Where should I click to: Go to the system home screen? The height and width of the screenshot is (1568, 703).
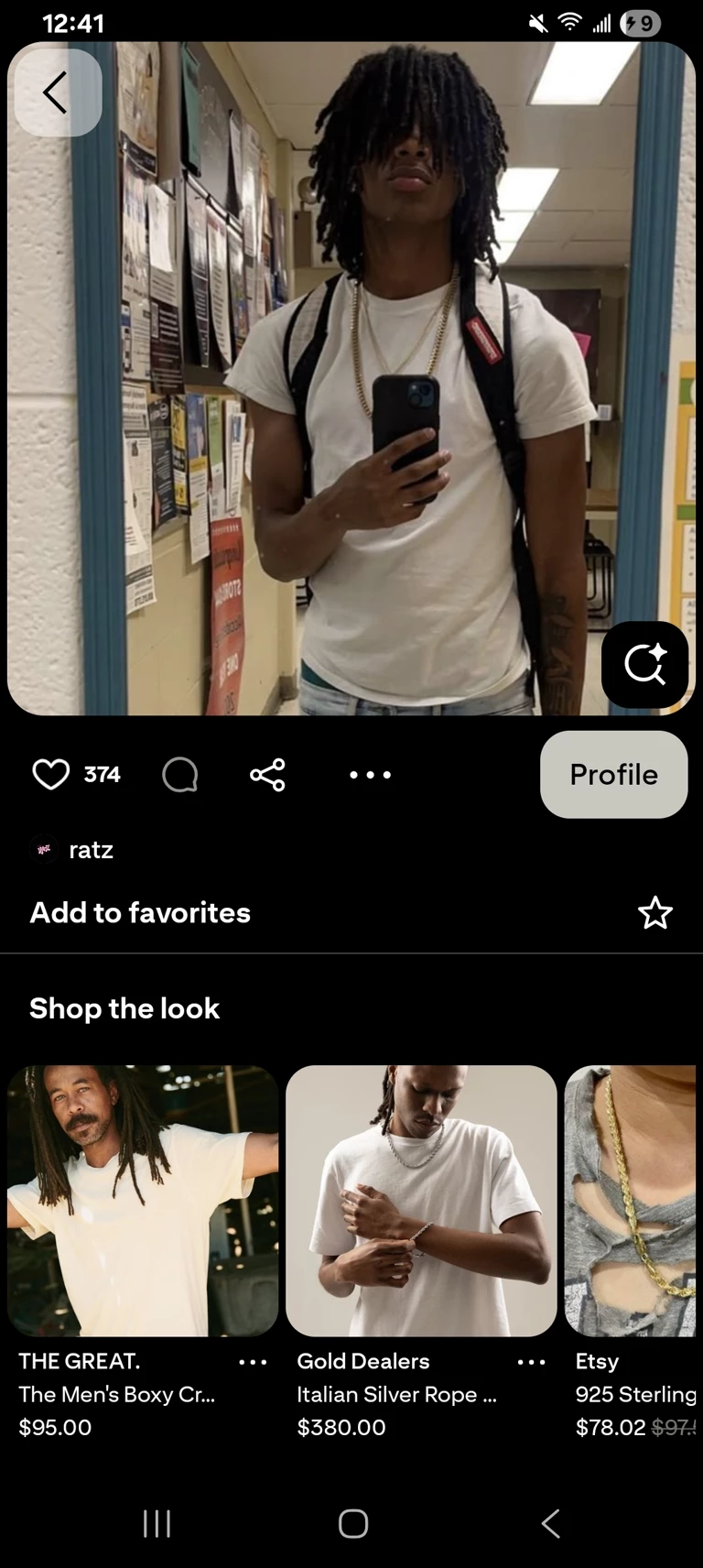[x=352, y=1524]
